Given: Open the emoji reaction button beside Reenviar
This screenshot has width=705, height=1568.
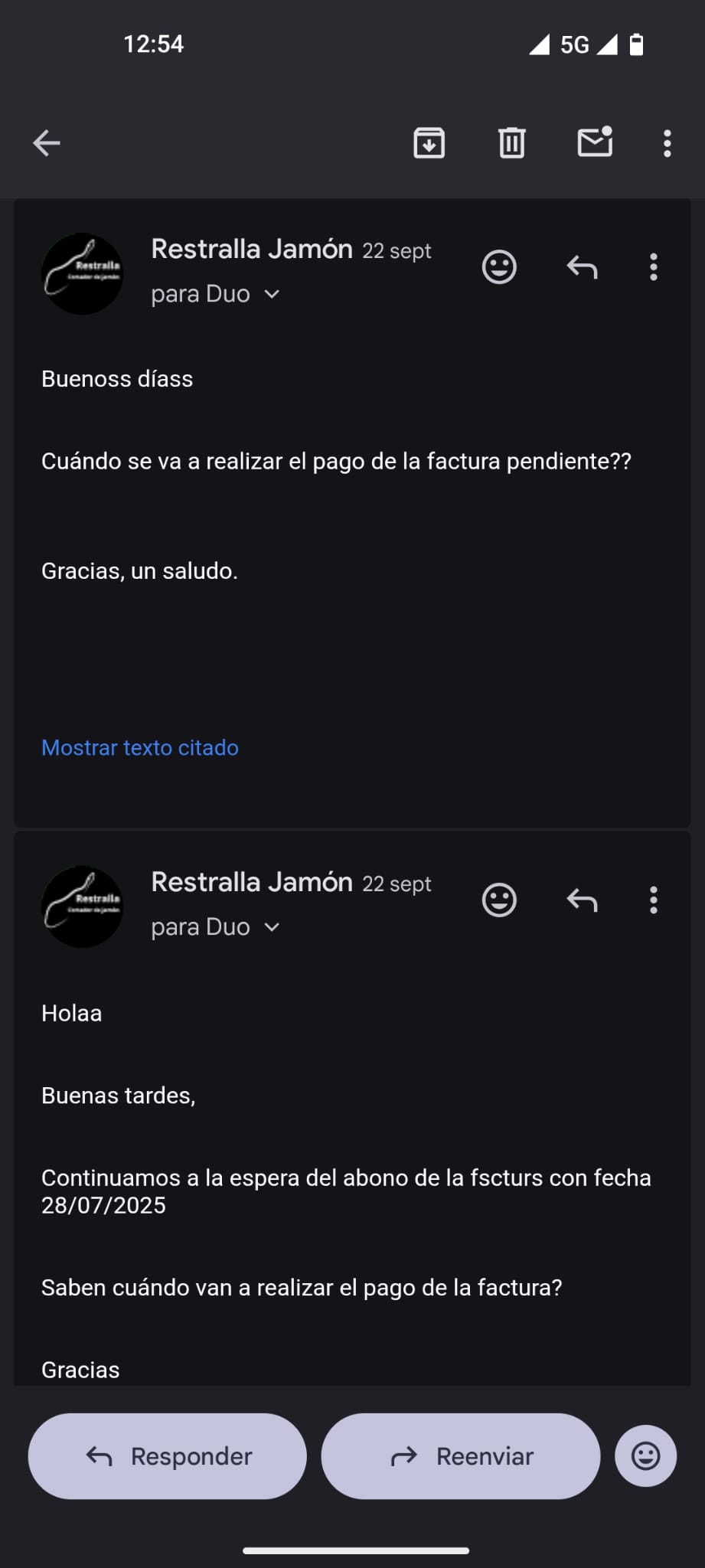Looking at the screenshot, I should click(x=645, y=1456).
